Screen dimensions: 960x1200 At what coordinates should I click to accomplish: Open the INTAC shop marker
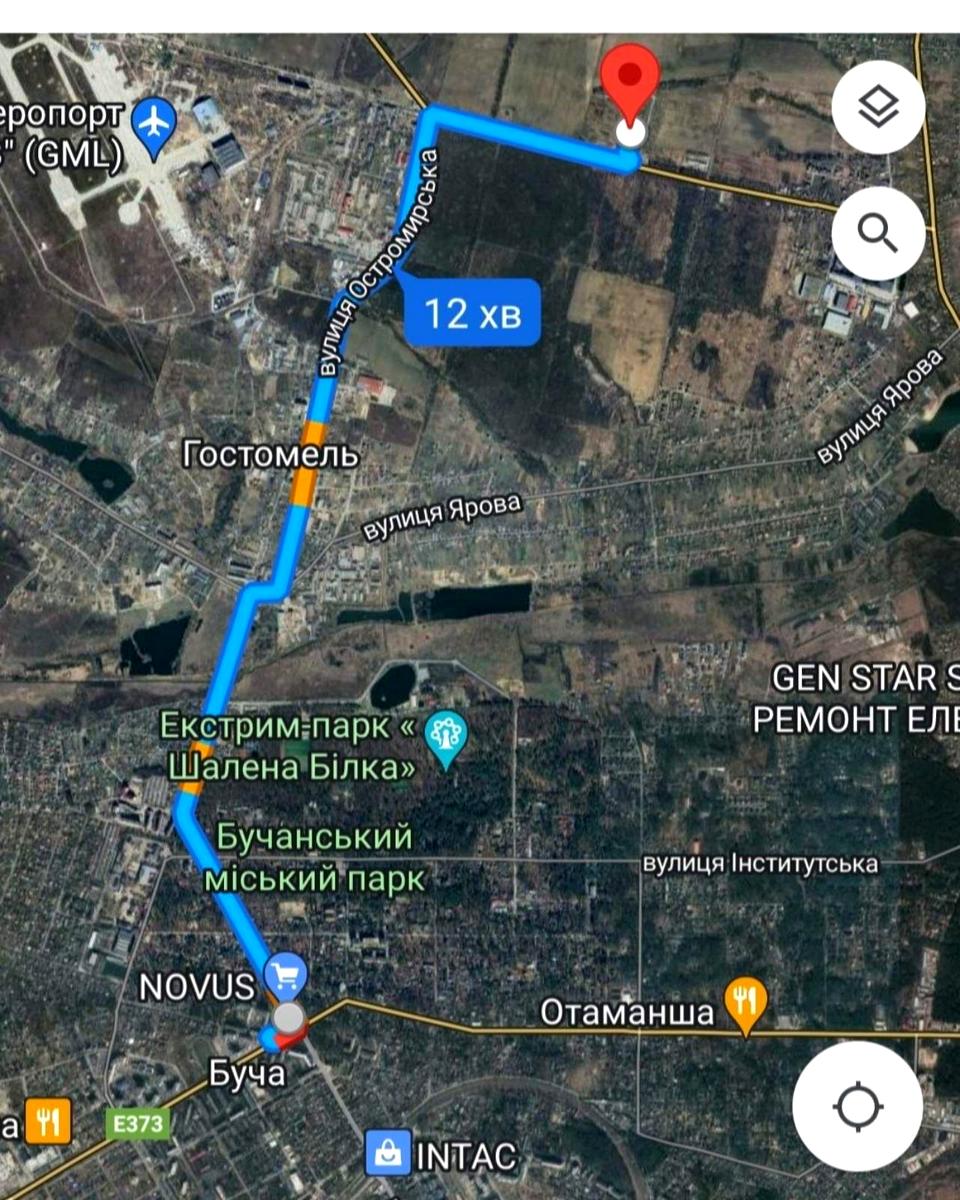point(388,1154)
